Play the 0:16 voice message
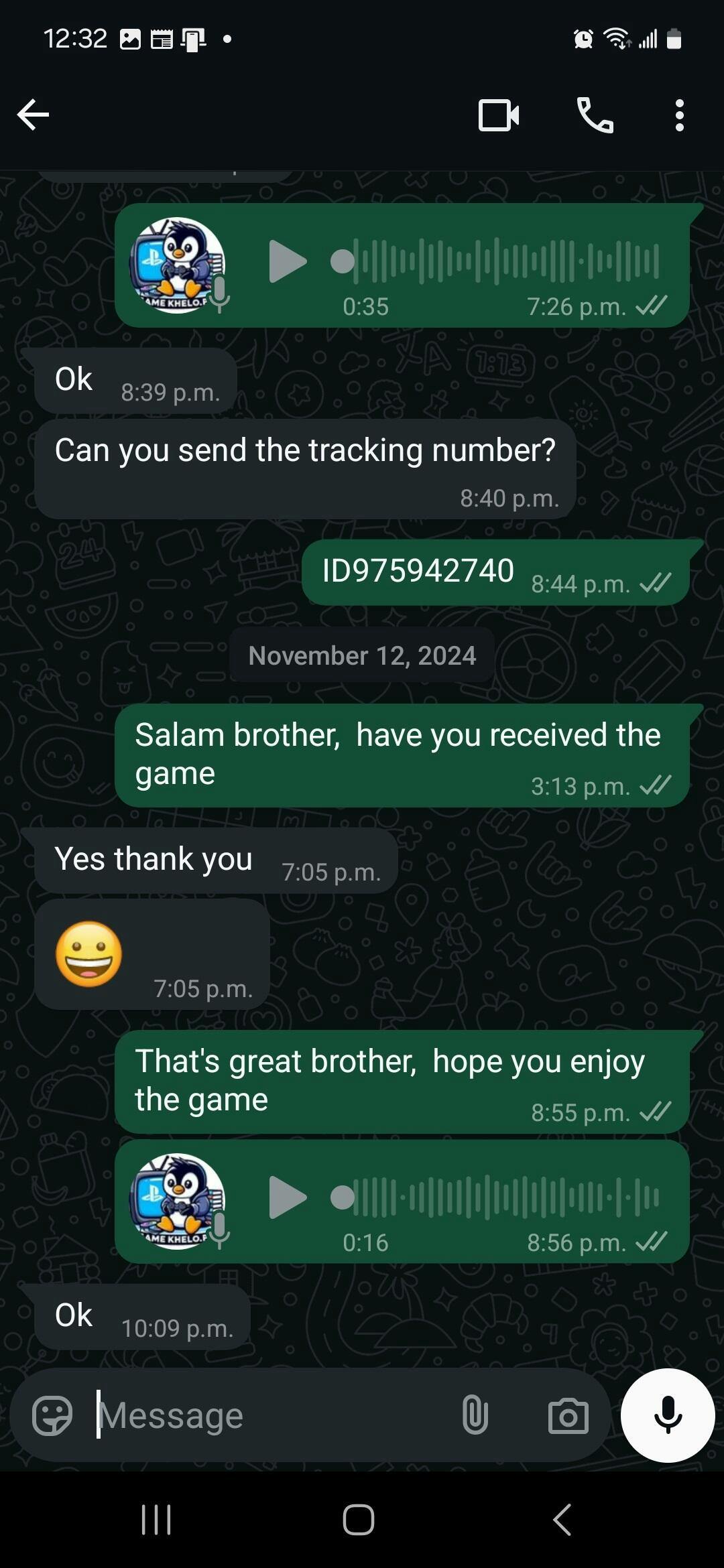Screen dimensions: 724x1568 point(288,1197)
